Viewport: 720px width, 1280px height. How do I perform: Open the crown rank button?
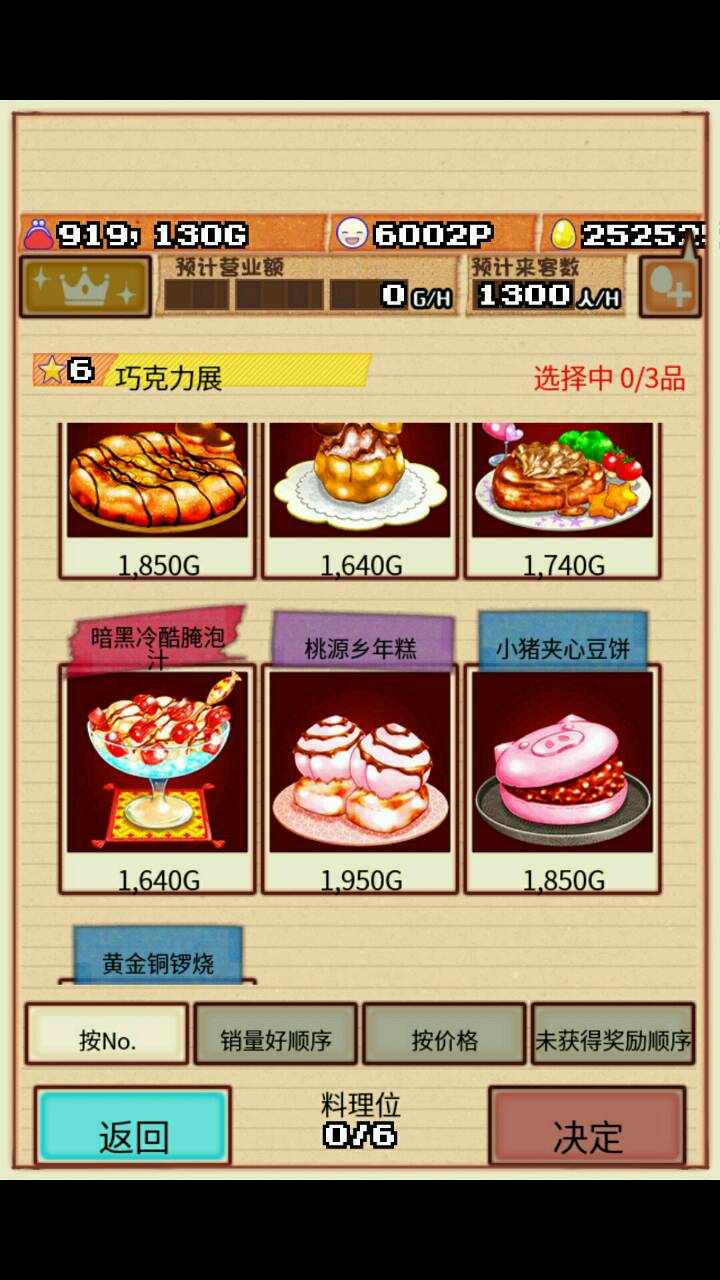[x=85, y=287]
